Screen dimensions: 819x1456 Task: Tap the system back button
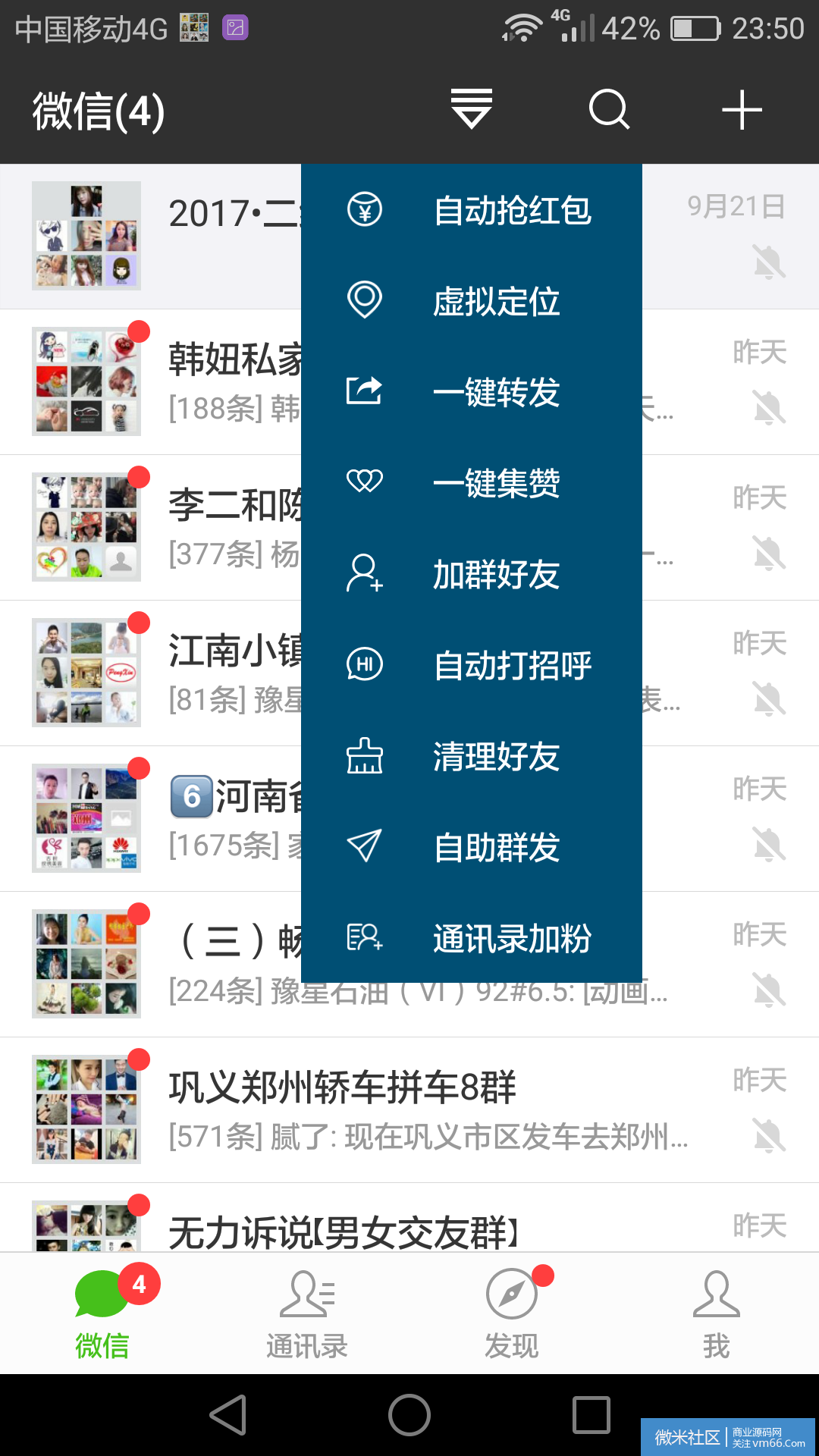228,1415
